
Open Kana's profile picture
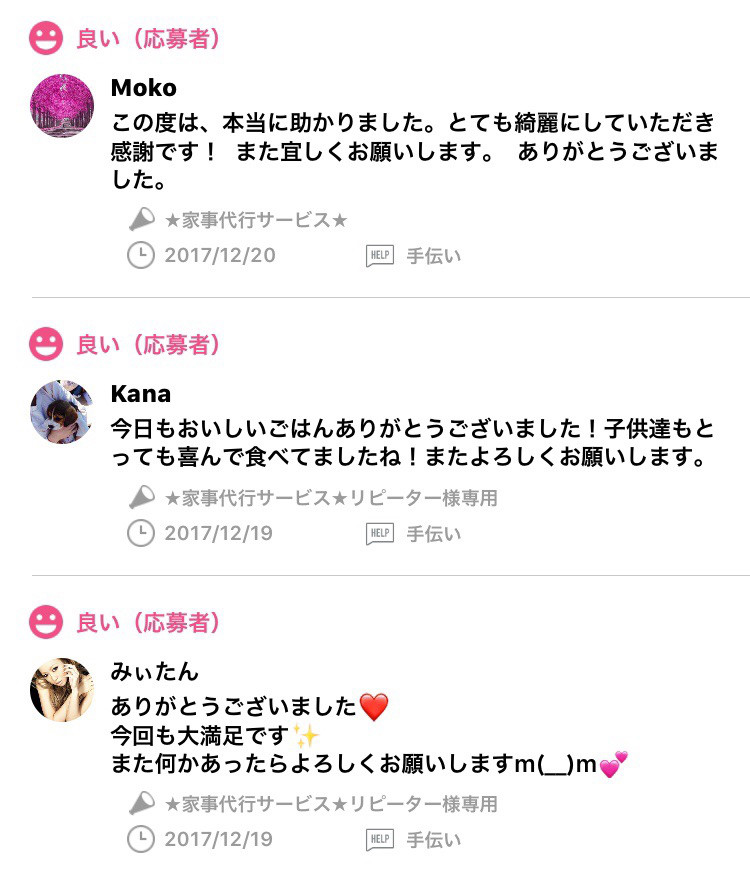pos(62,411)
